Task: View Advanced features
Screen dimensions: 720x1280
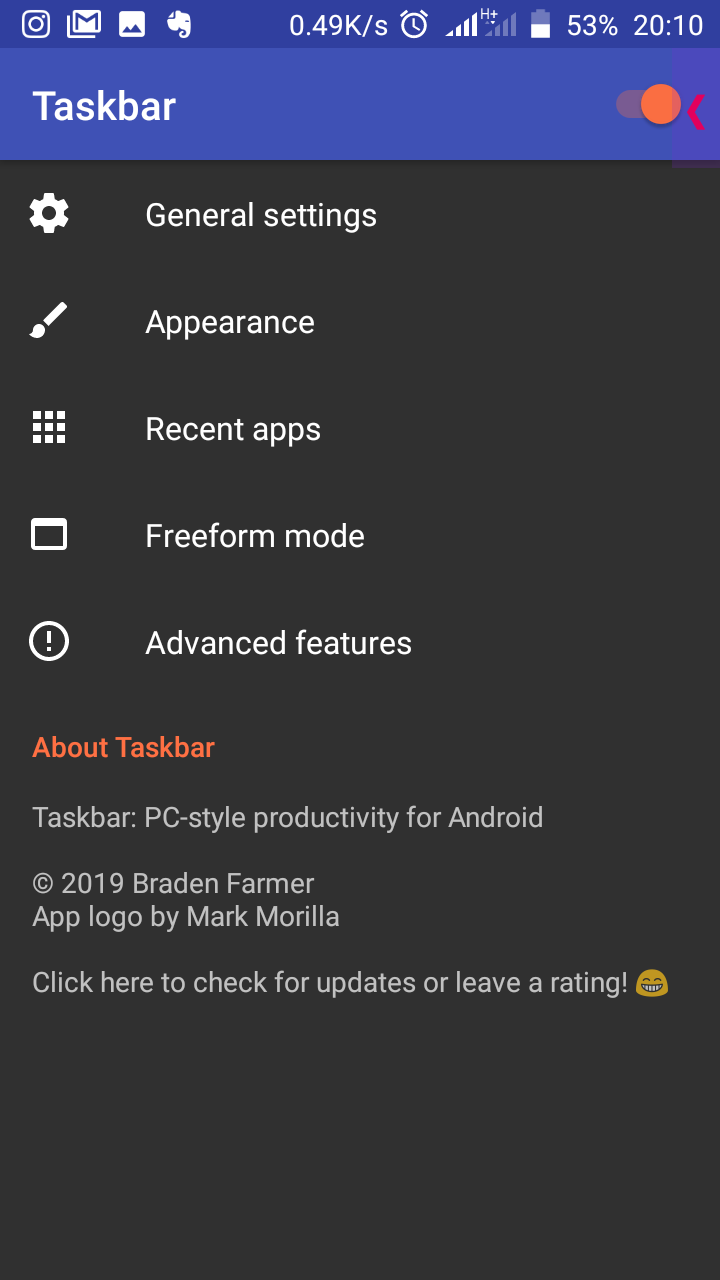Action: pos(278,643)
